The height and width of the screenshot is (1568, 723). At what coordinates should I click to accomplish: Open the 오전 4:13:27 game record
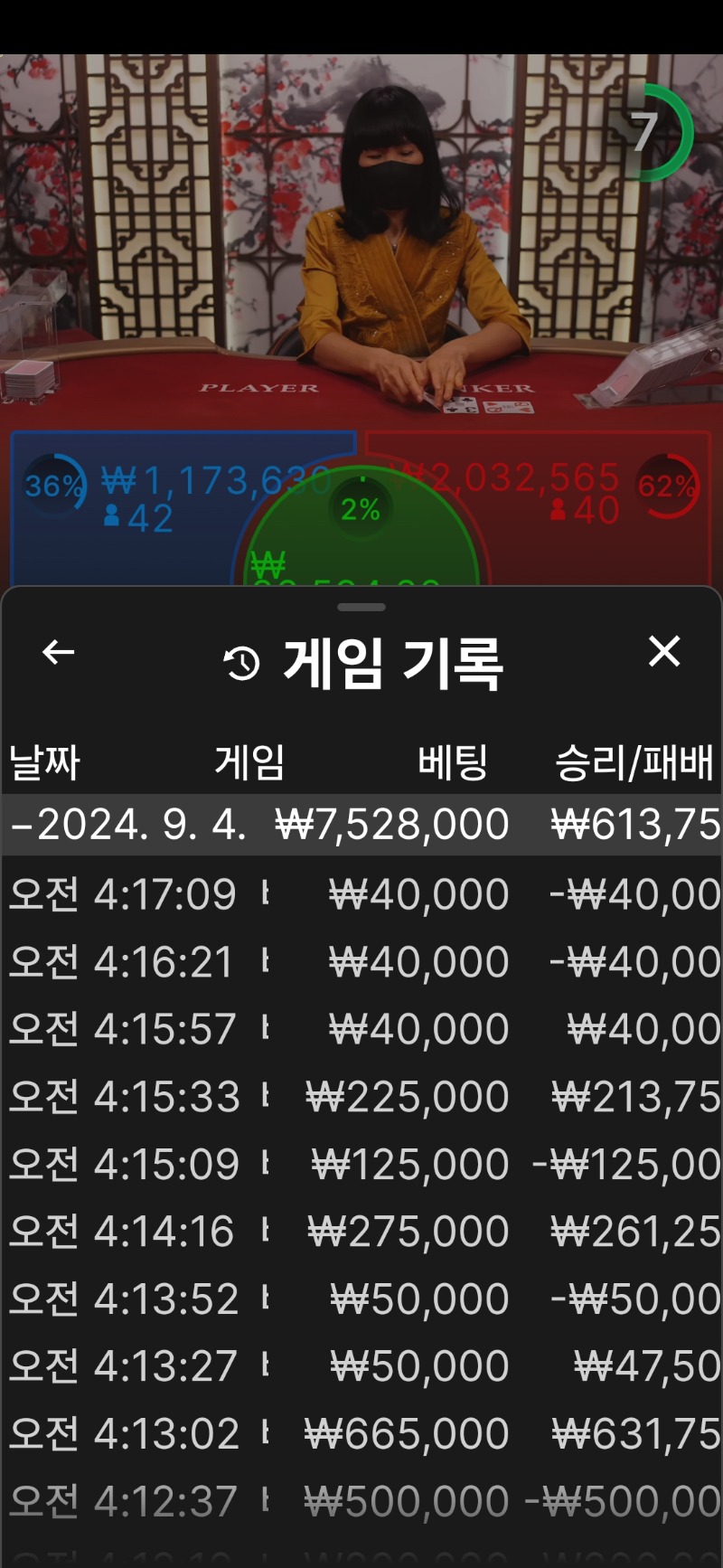(361, 1365)
